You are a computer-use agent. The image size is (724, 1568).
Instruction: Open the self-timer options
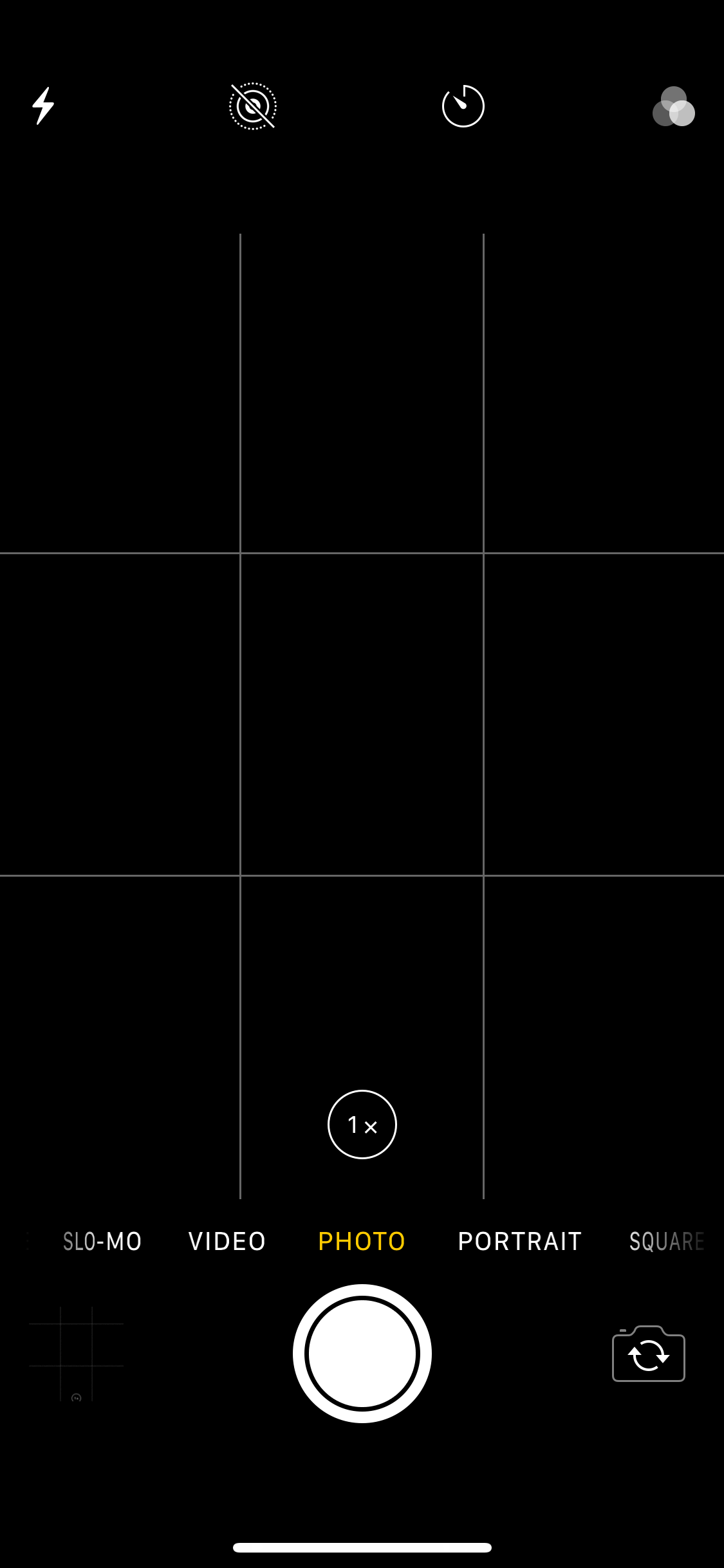(x=463, y=106)
